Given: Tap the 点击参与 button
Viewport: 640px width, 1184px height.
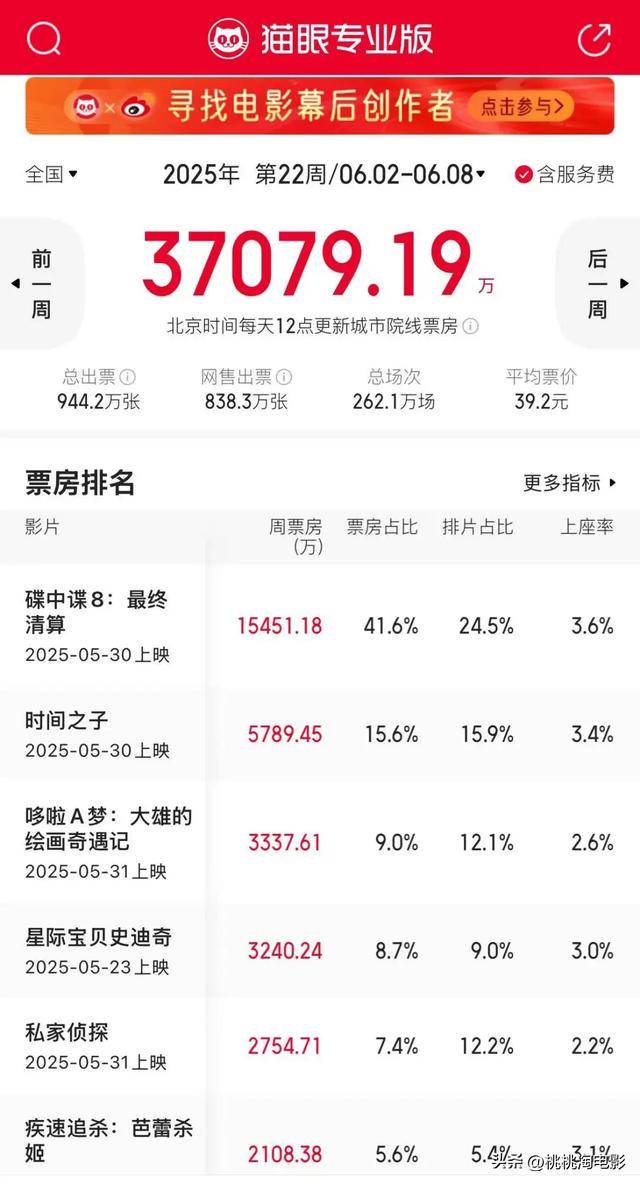Looking at the screenshot, I should [522, 106].
